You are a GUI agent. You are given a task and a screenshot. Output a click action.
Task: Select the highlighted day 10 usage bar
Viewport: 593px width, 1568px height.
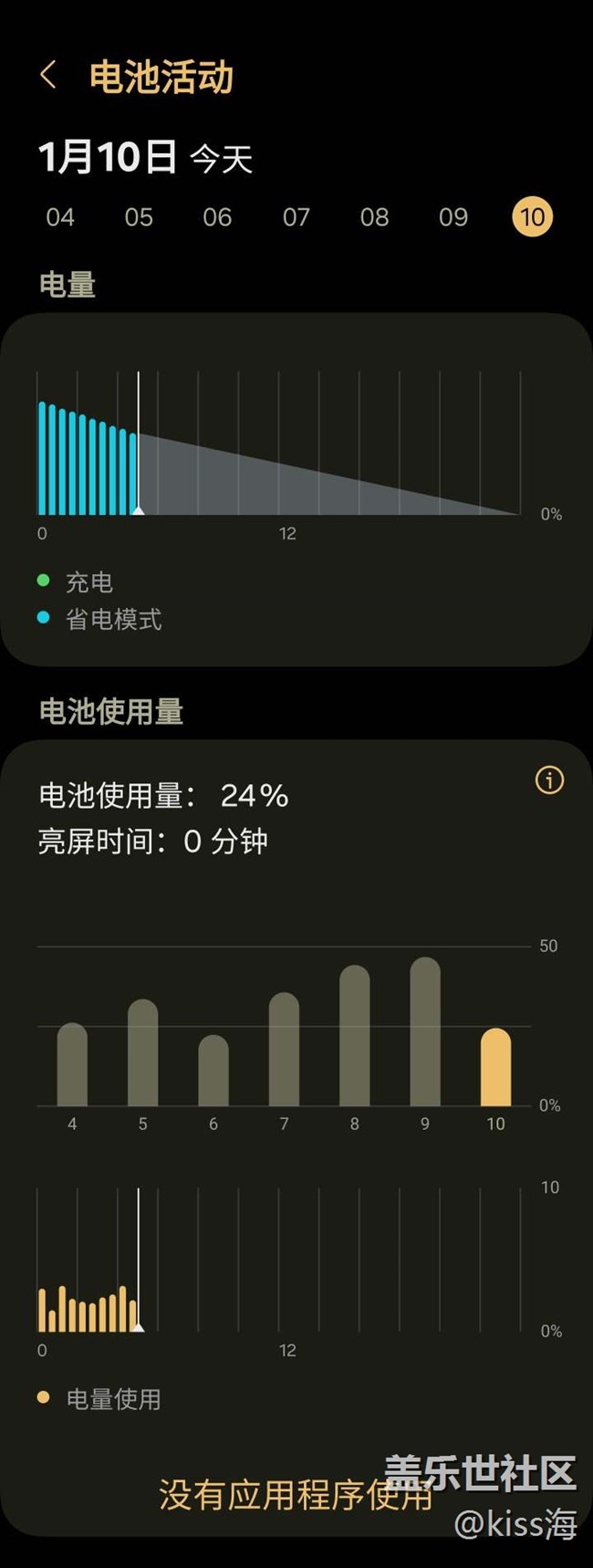click(x=495, y=1068)
